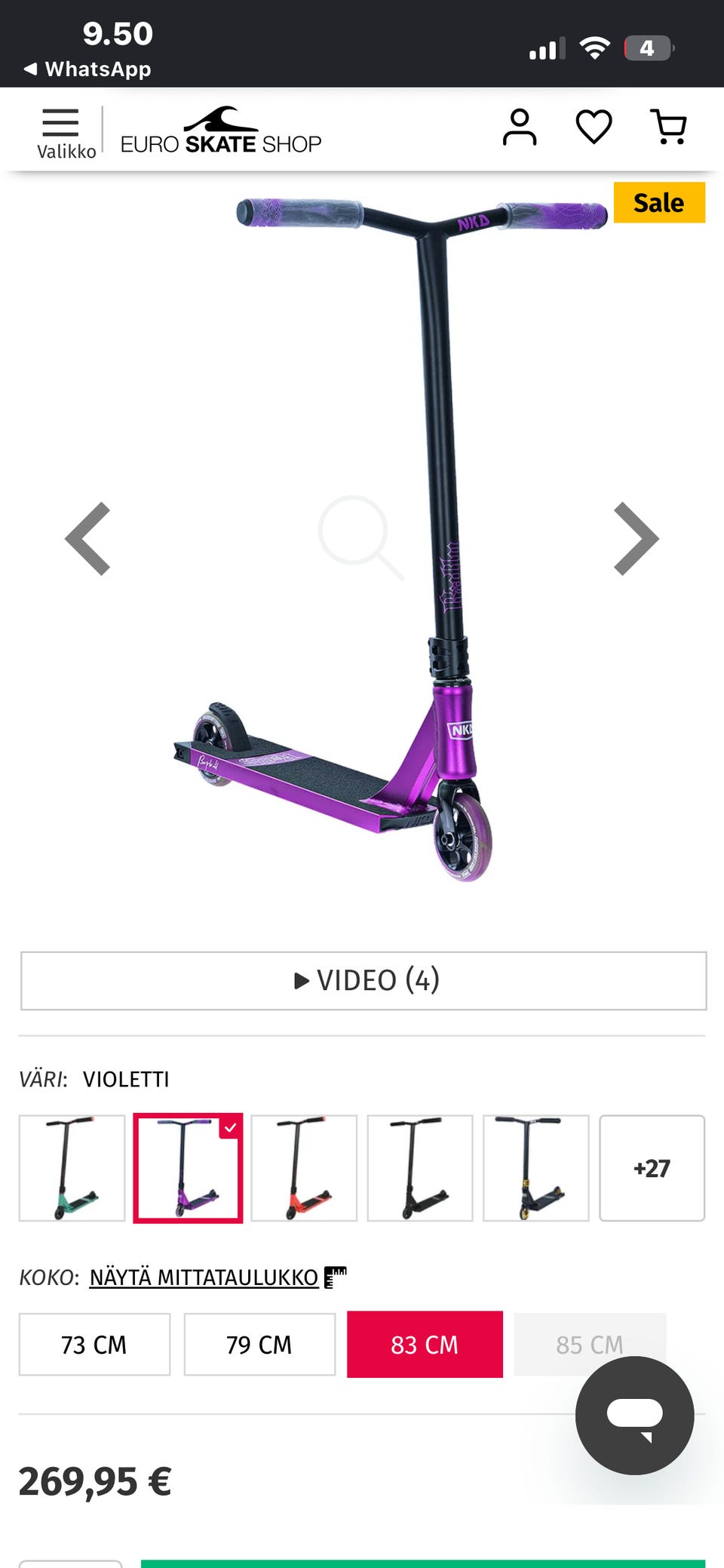Screen dimensions: 724x1568
Task: Open the shopping cart
Action: [668, 127]
